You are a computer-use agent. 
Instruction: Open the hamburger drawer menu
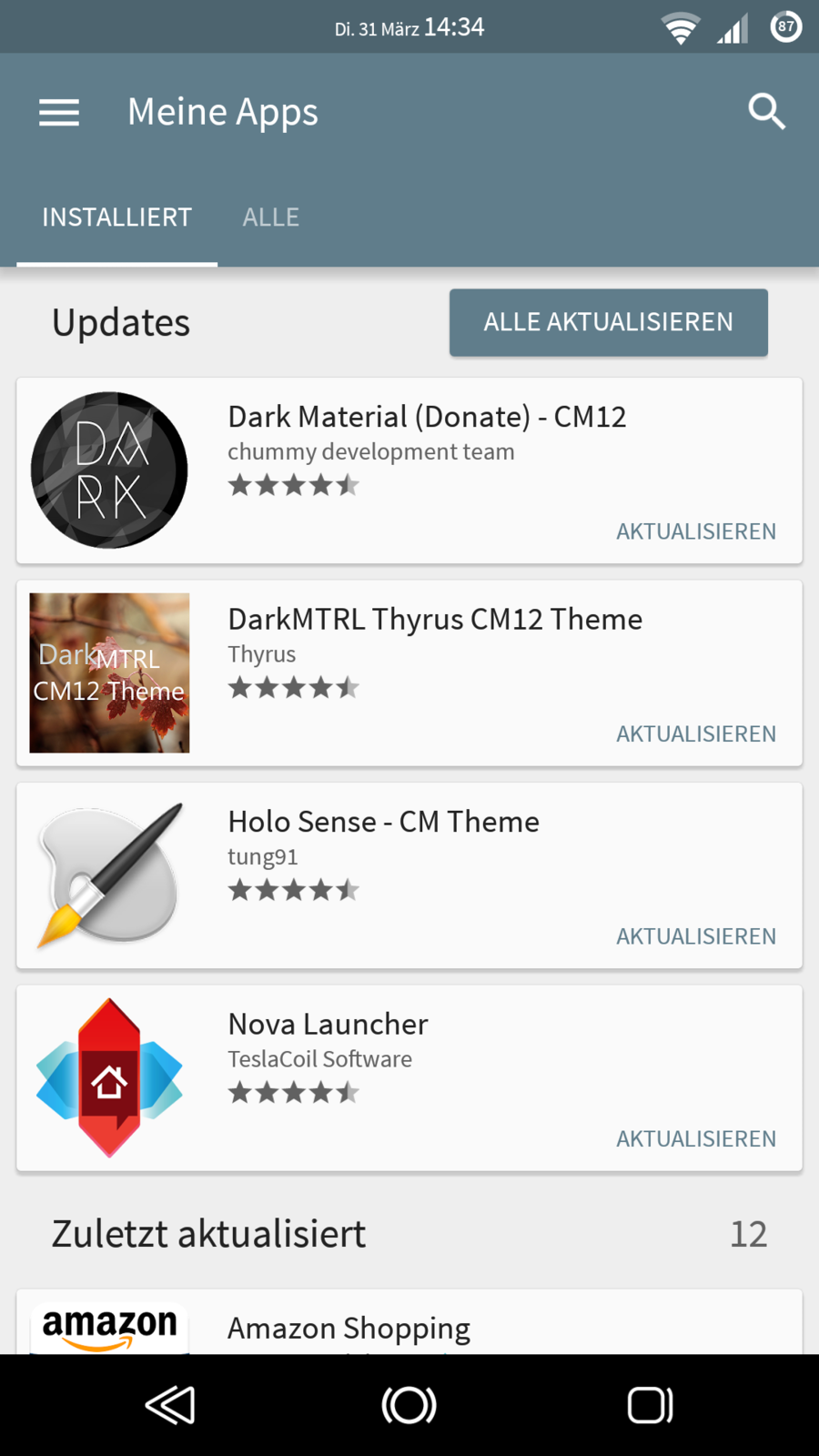[59, 112]
